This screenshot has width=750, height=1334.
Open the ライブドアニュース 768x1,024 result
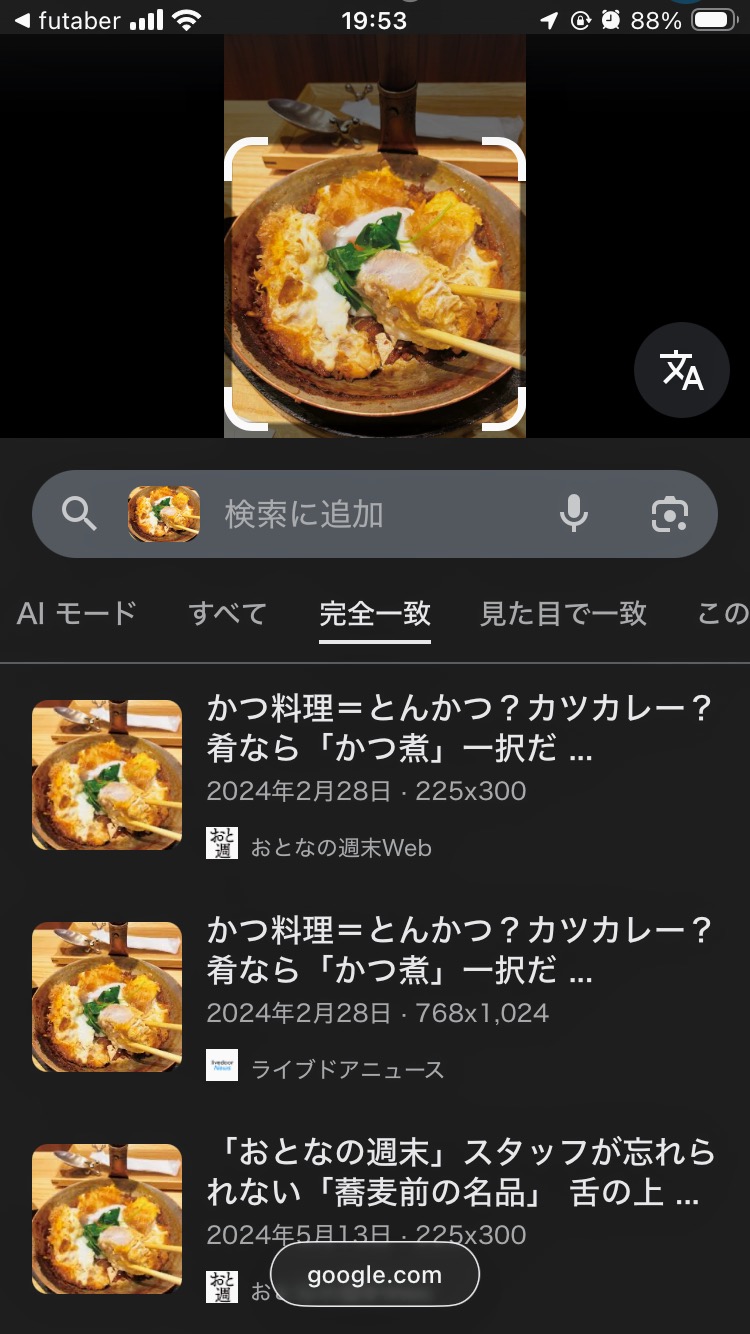(458, 950)
